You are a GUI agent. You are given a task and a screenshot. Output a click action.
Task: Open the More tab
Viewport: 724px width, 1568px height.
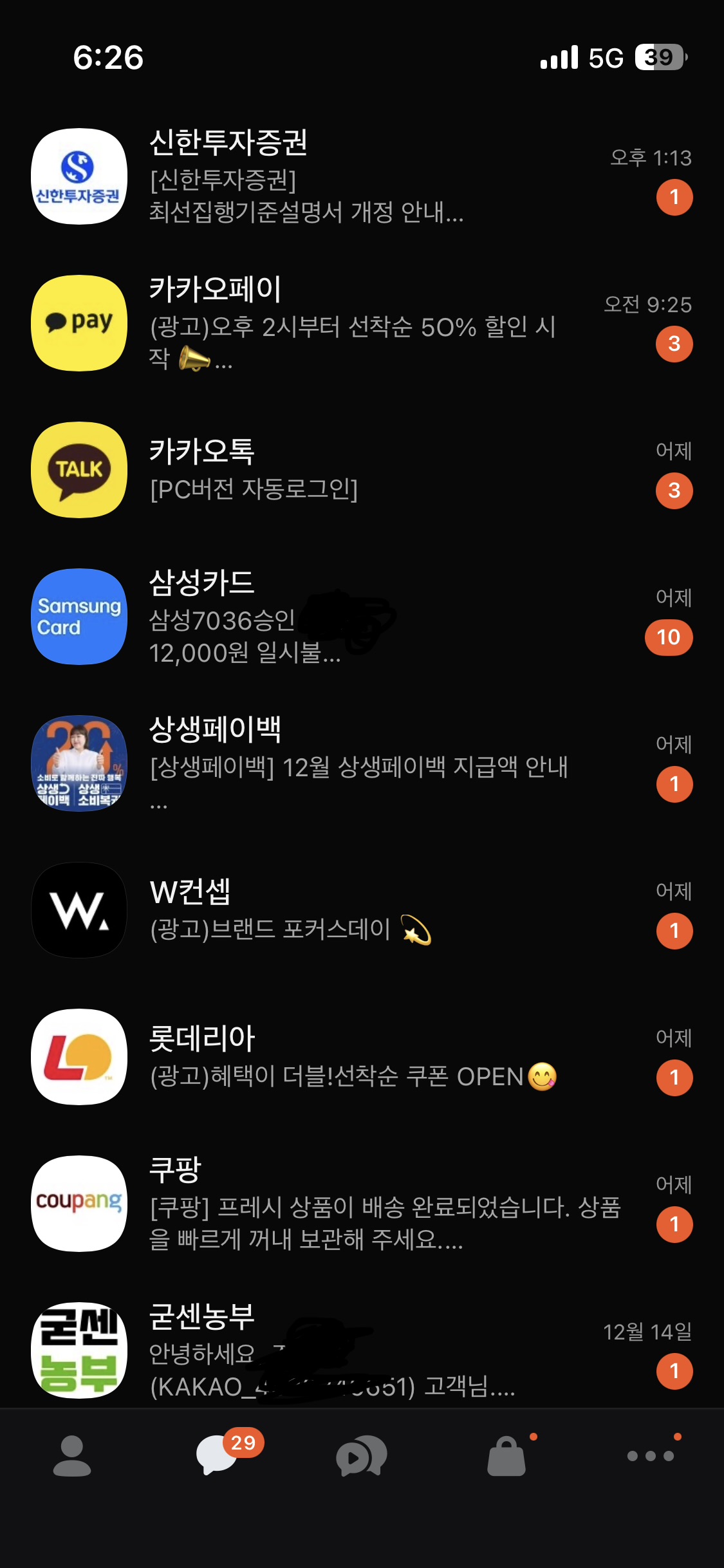coord(651,1456)
